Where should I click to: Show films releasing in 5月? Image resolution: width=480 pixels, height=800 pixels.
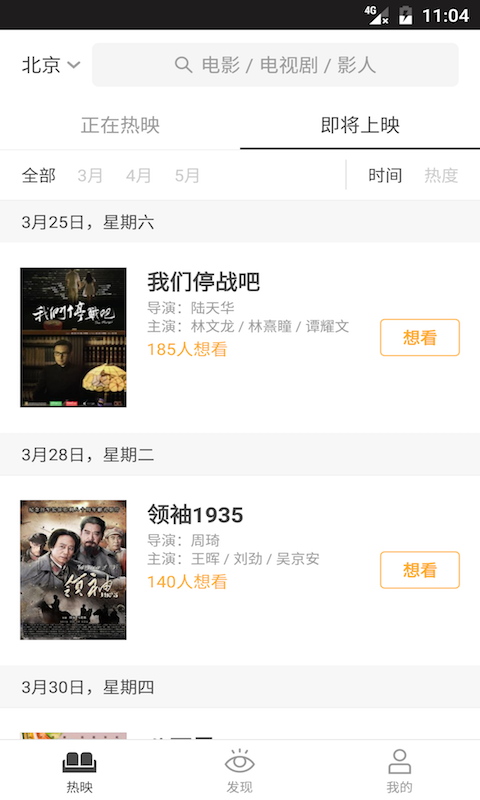click(187, 176)
